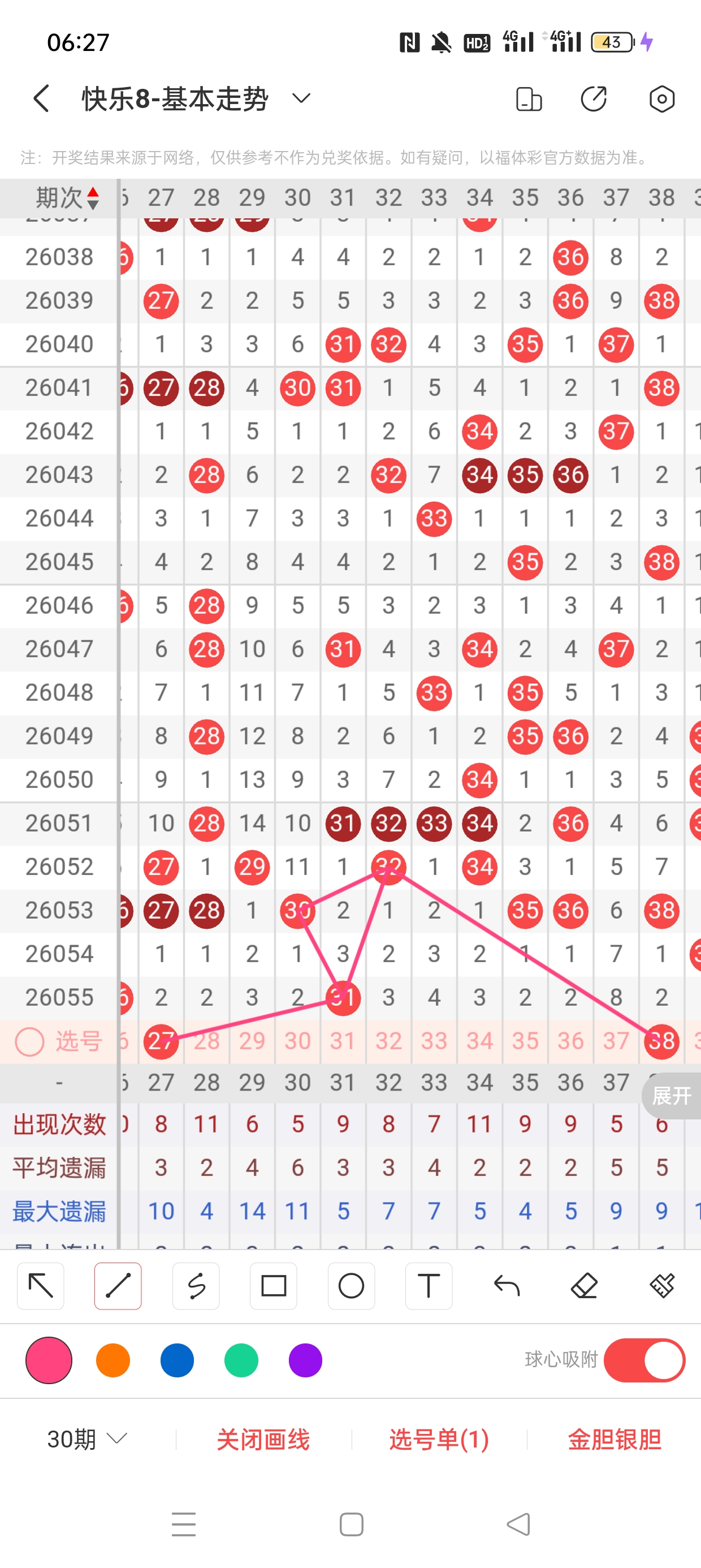Select the straight line tool

pos(118,1286)
